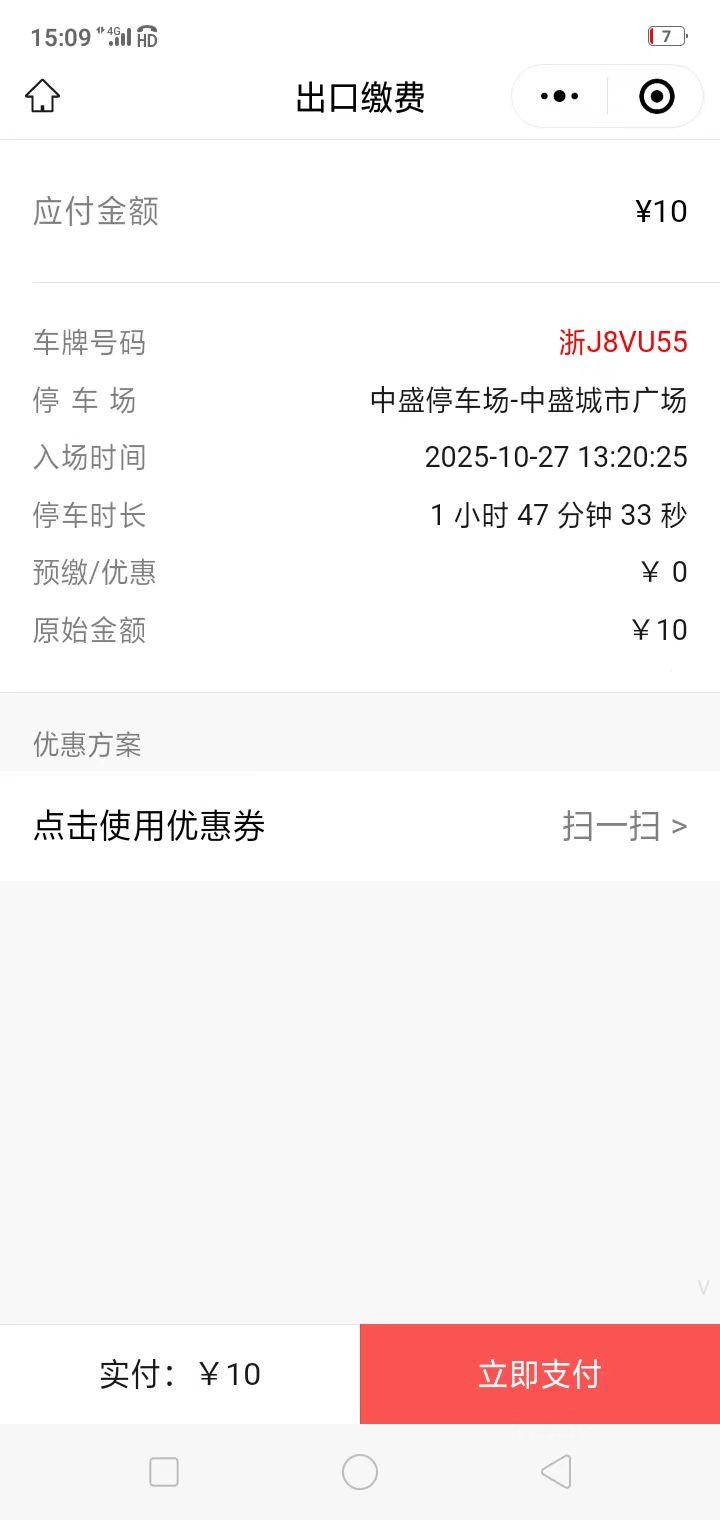Image resolution: width=720 pixels, height=1520 pixels.
Task: Go to the mini program home icon
Action: [x=42, y=97]
